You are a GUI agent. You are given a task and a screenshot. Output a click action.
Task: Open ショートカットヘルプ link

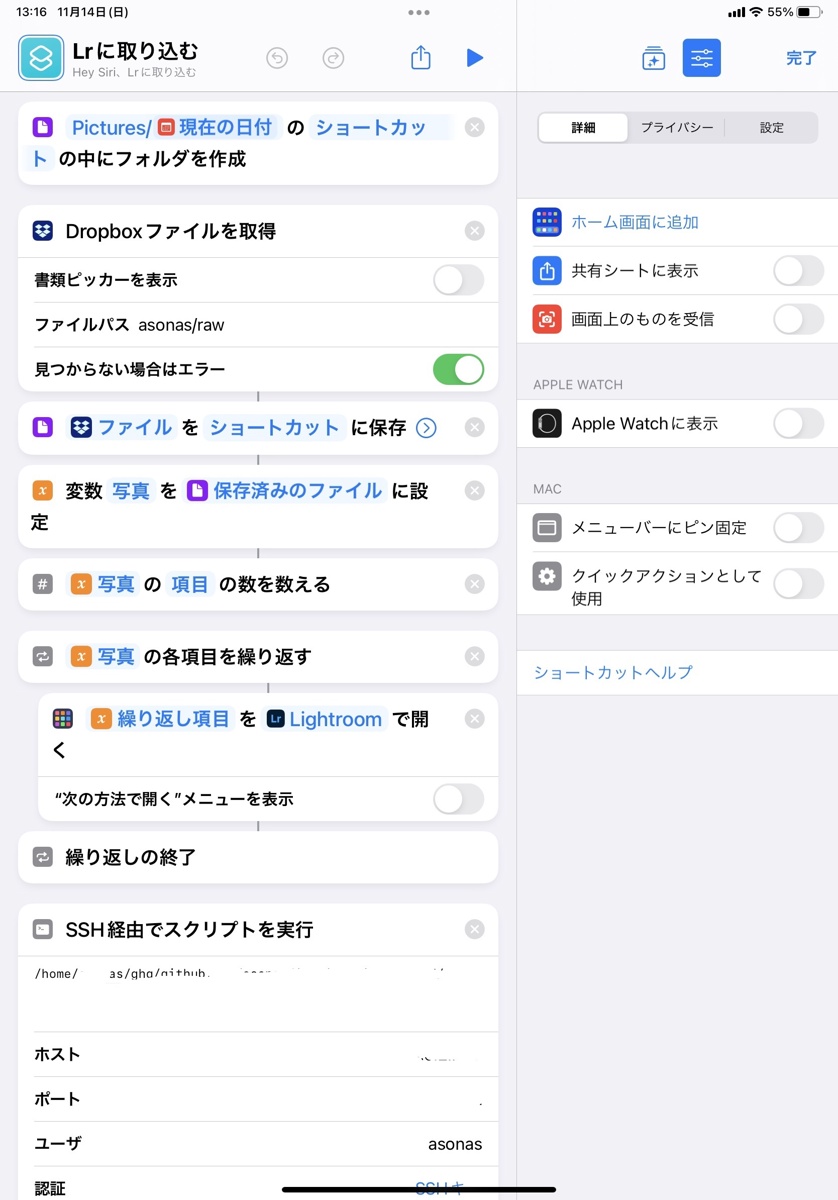tap(613, 672)
